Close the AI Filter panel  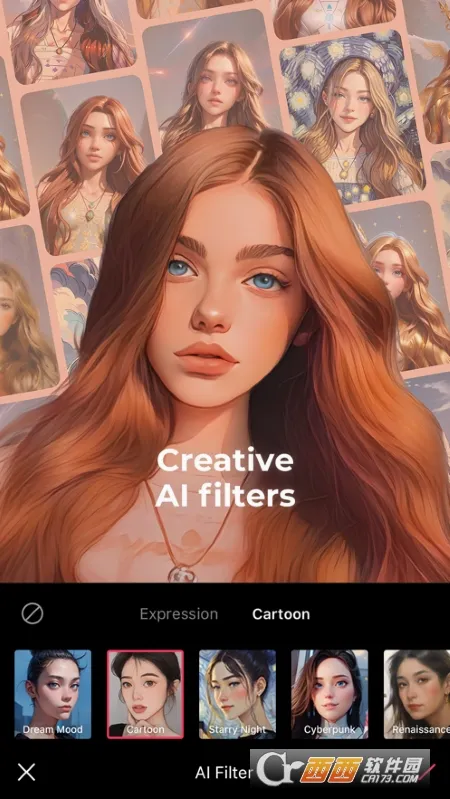pos(27,772)
